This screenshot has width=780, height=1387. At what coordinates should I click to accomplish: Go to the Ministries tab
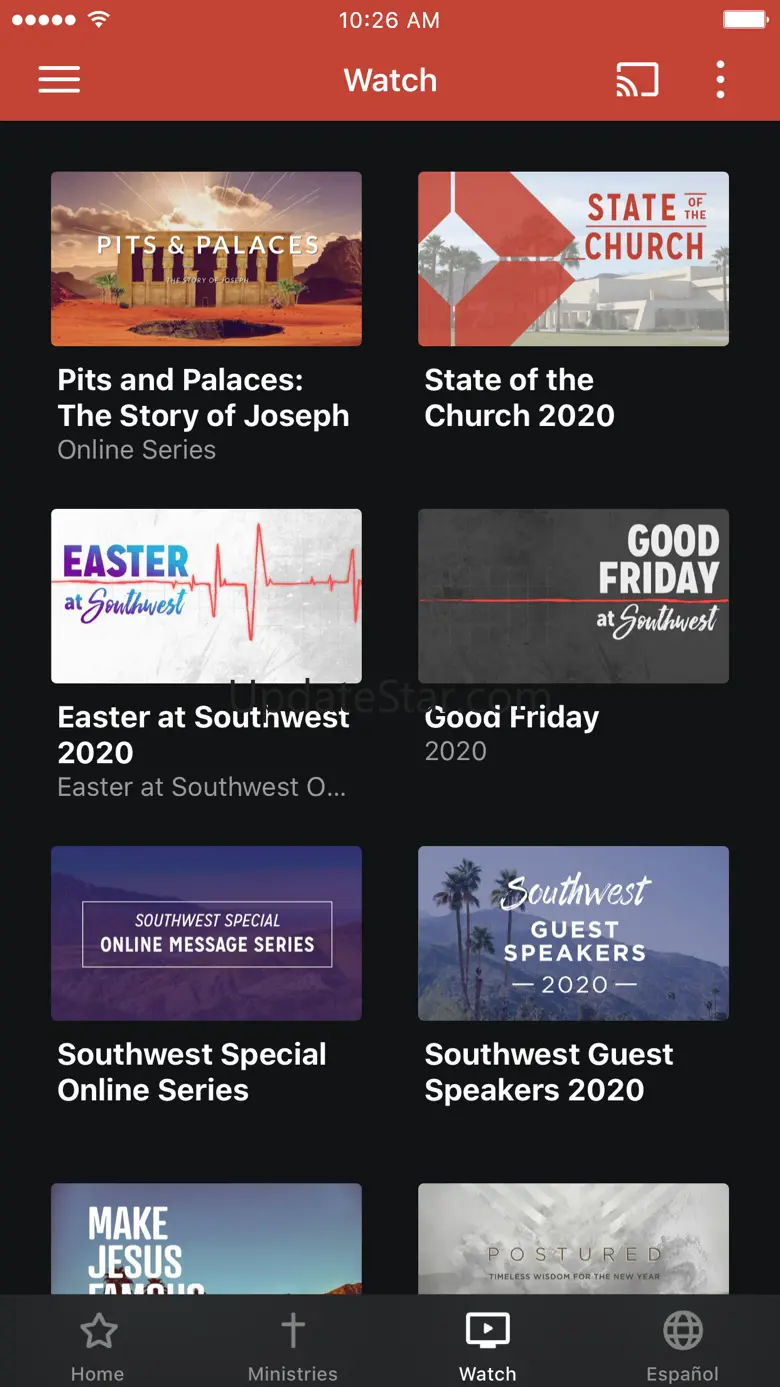point(293,1345)
